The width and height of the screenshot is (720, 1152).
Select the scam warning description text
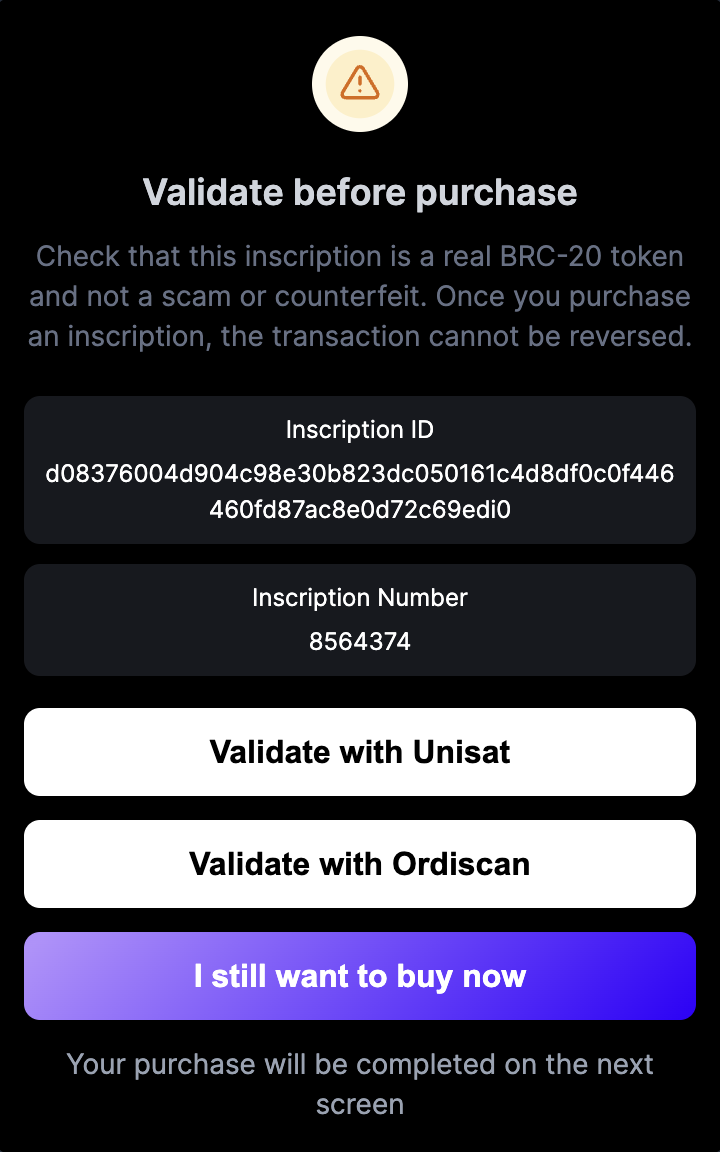(x=360, y=296)
